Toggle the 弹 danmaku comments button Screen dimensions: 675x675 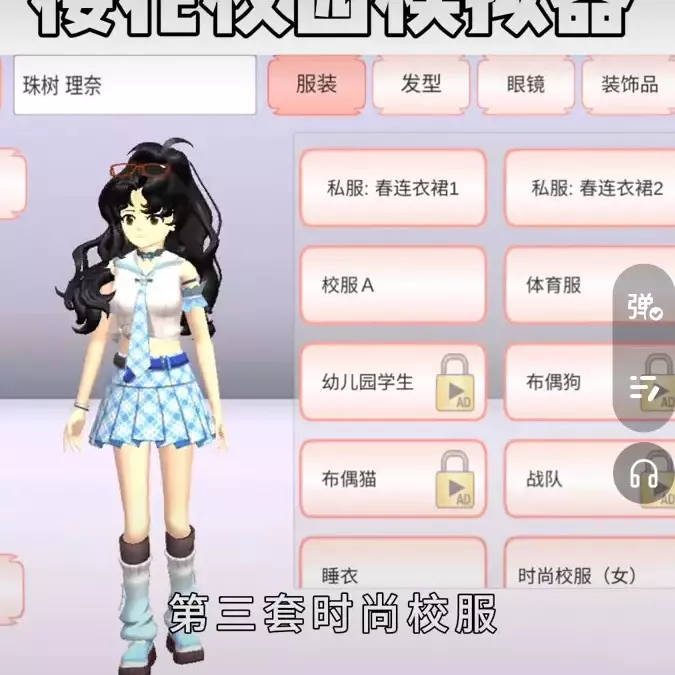(644, 306)
